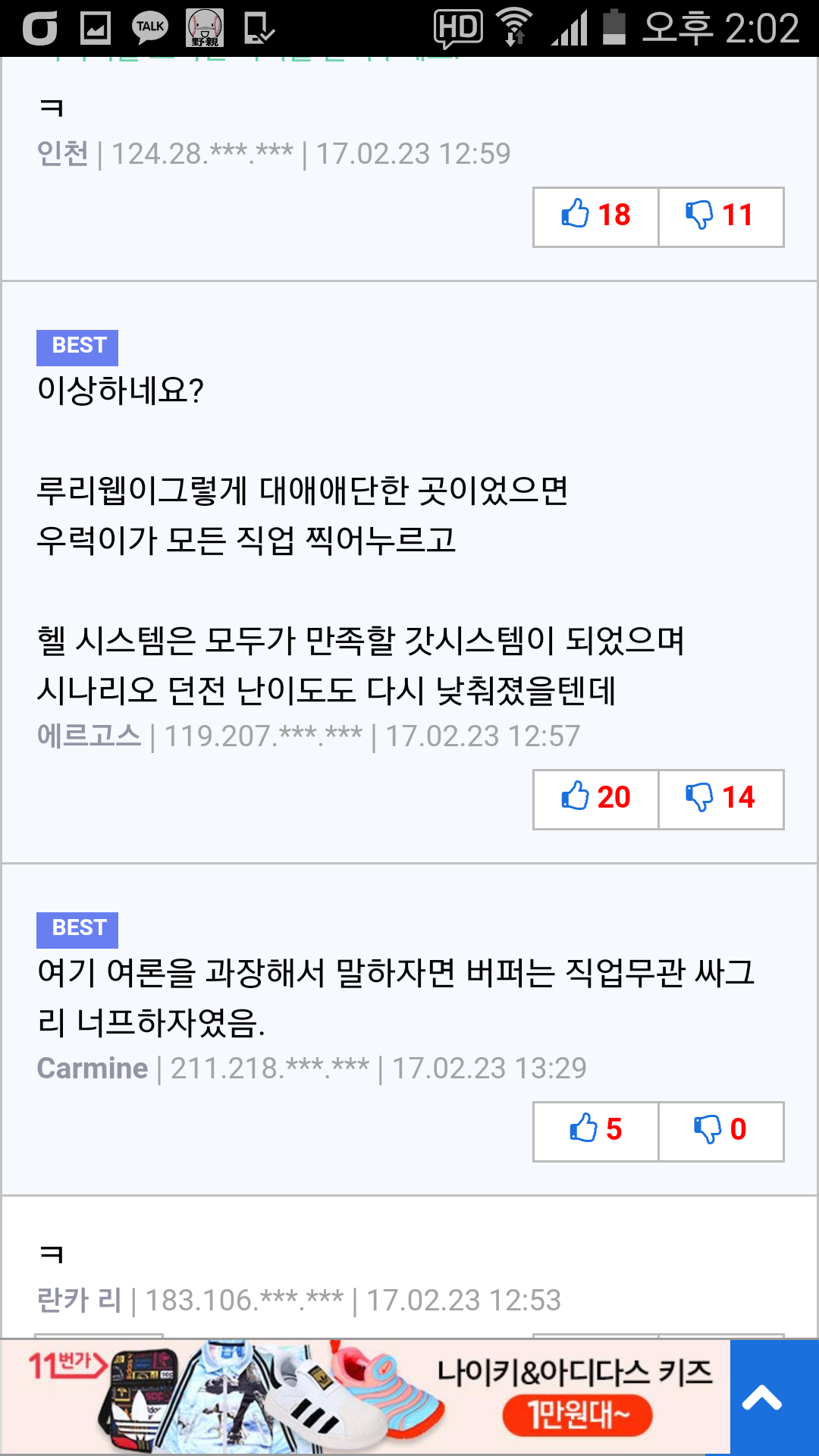View Carmine's user profile

tap(93, 1068)
